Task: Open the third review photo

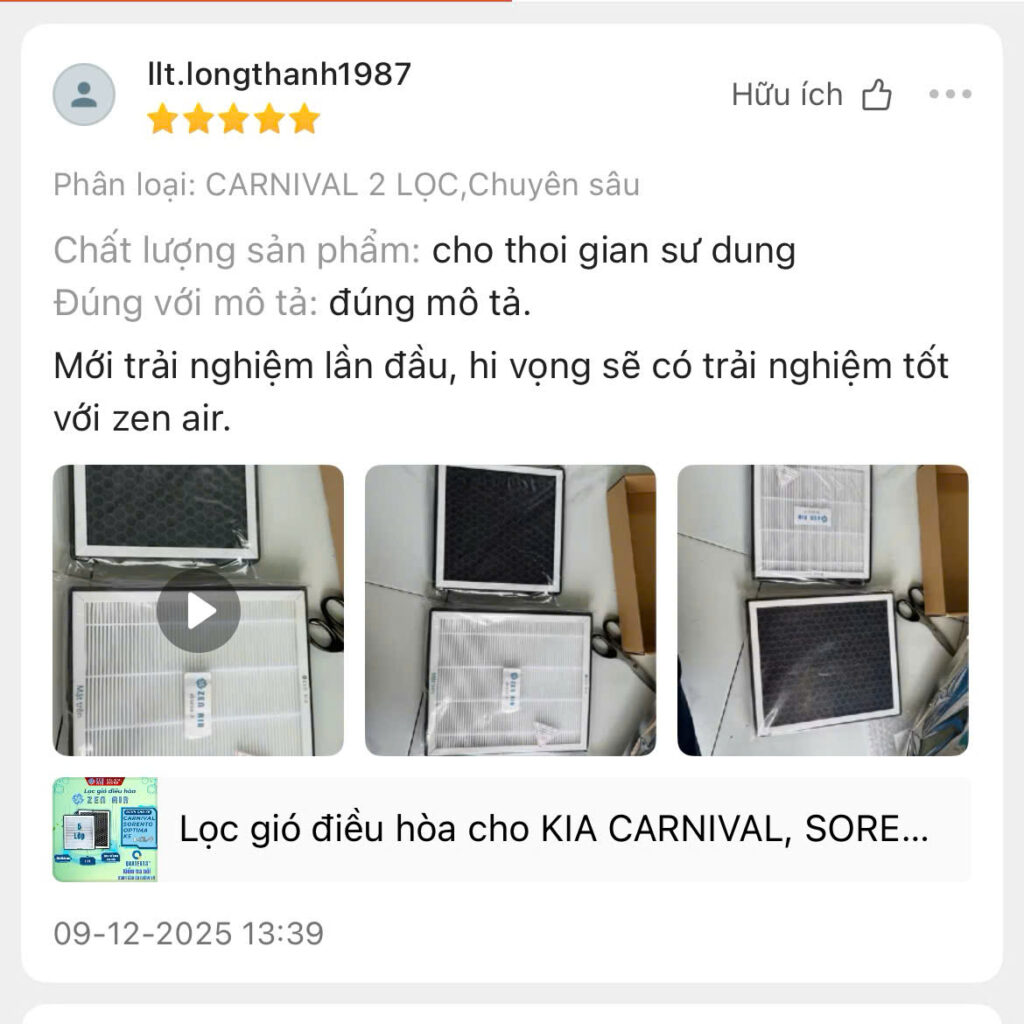Action: [x=822, y=610]
